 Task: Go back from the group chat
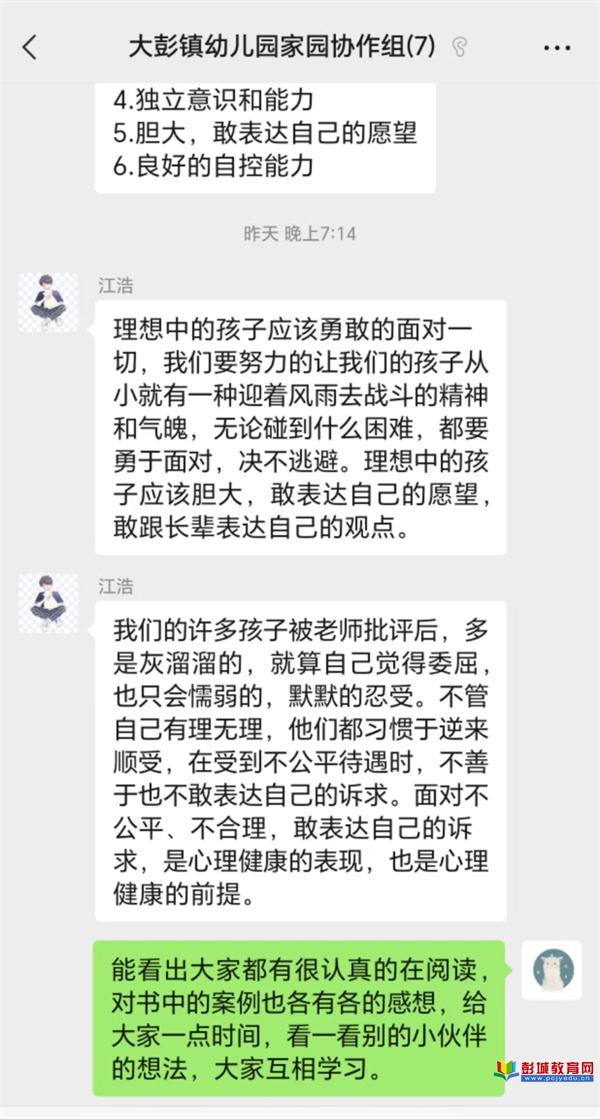pyautogui.click(x=29, y=47)
